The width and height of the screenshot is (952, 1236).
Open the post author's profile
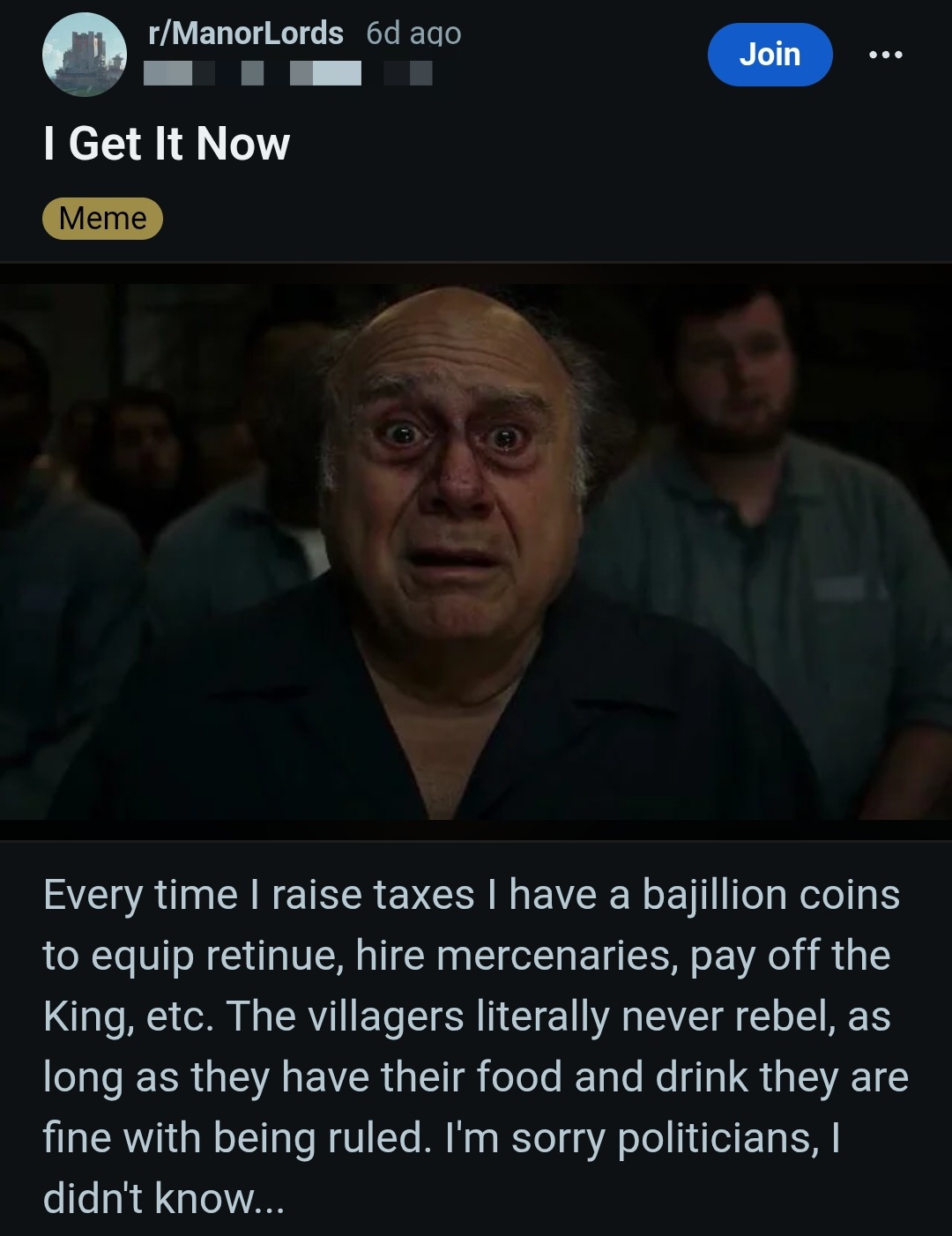pyautogui.click(x=288, y=72)
